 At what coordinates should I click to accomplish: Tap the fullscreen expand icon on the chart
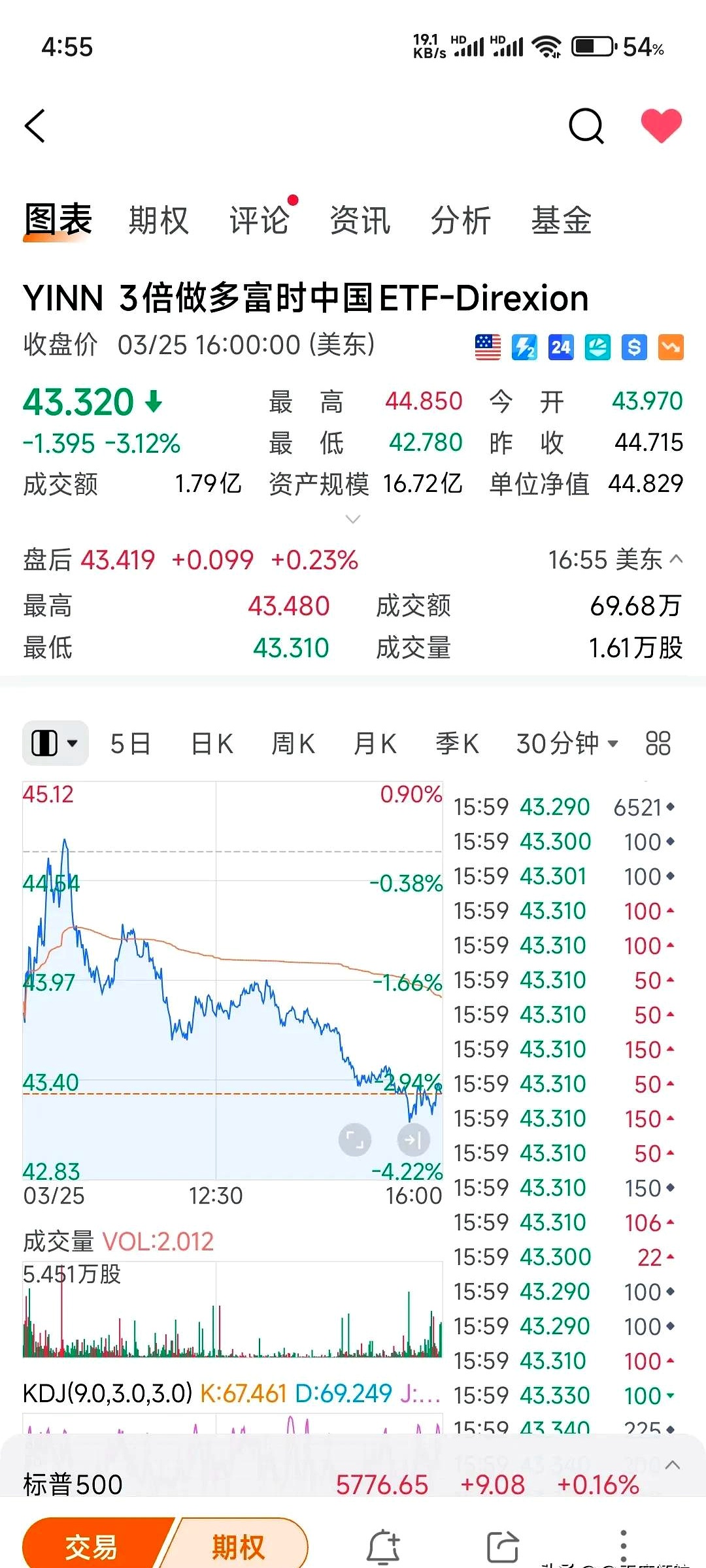[x=354, y=1139]
